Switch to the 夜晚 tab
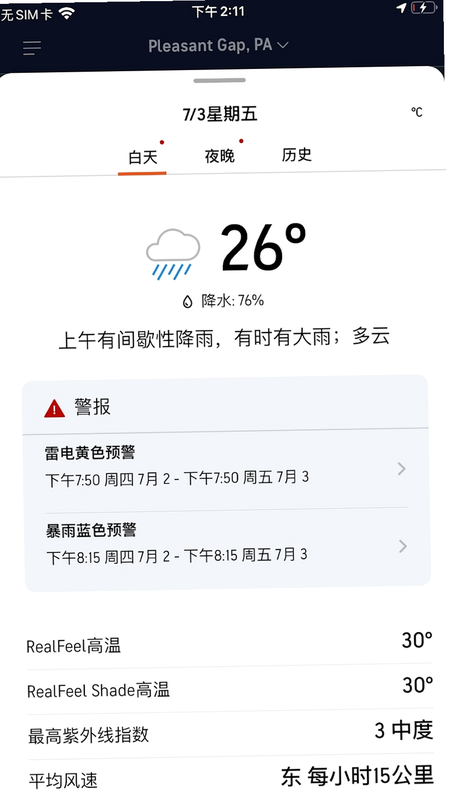Image resolution: width=450 pixels, height=800 pixels. (x=220, y=156)
